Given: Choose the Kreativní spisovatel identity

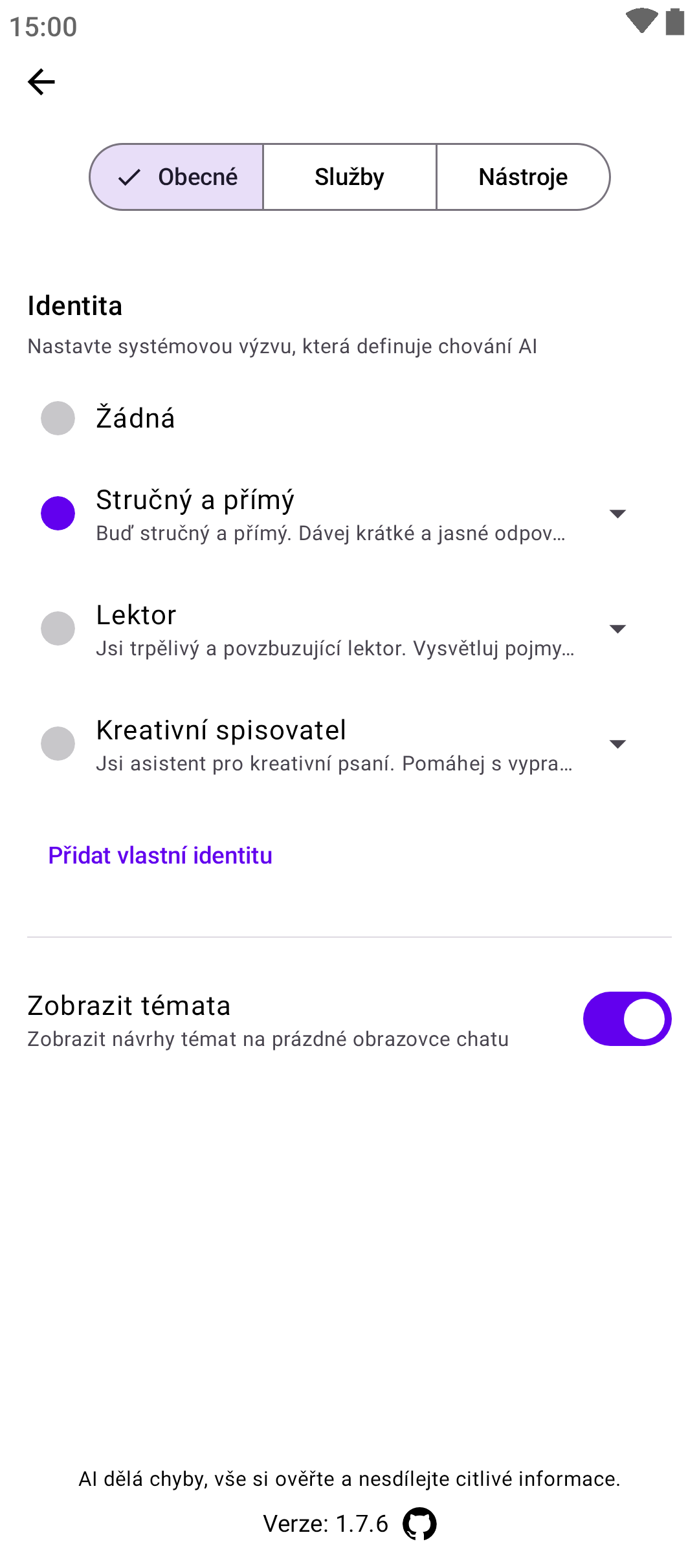Looking at the screenshot, I should click(58, 744).
